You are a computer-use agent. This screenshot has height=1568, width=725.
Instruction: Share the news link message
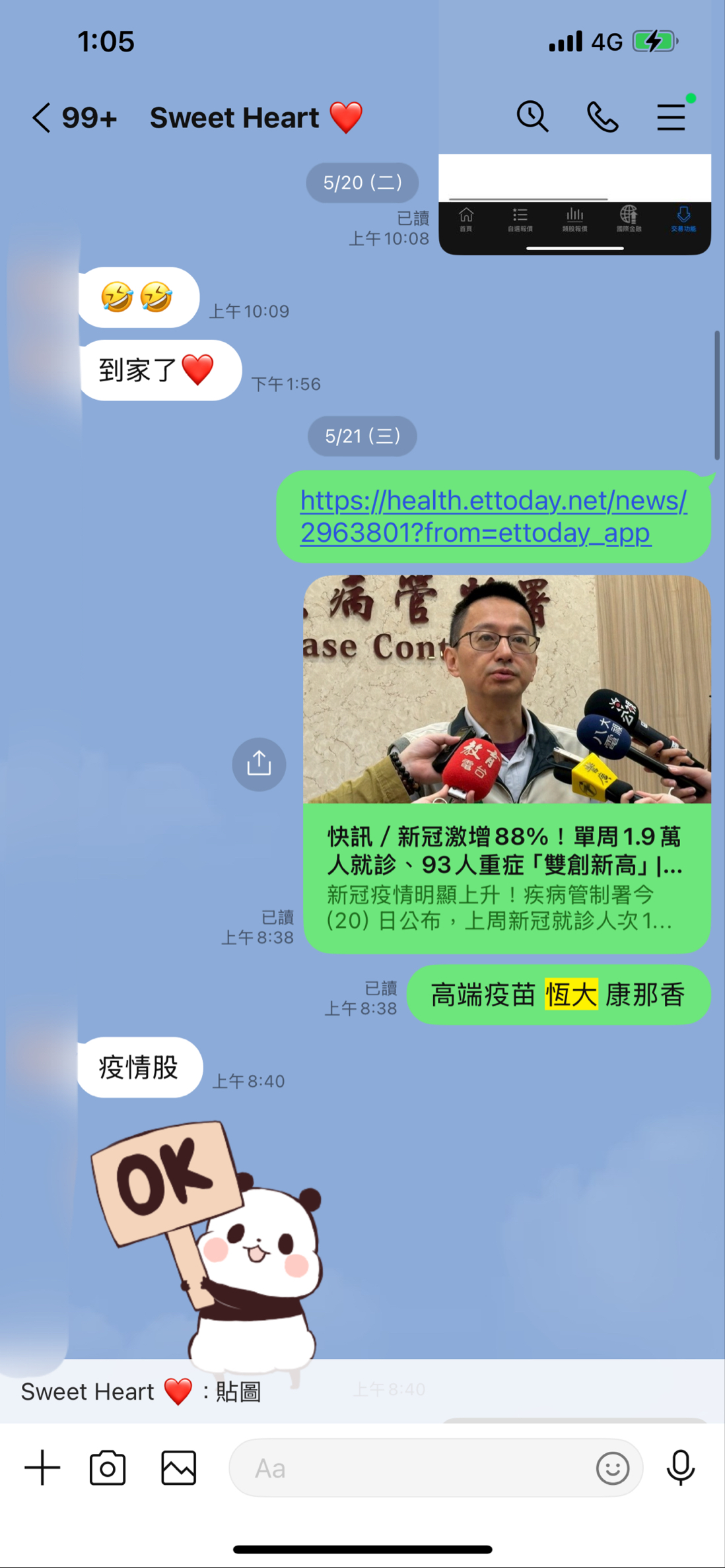[259, 764]
